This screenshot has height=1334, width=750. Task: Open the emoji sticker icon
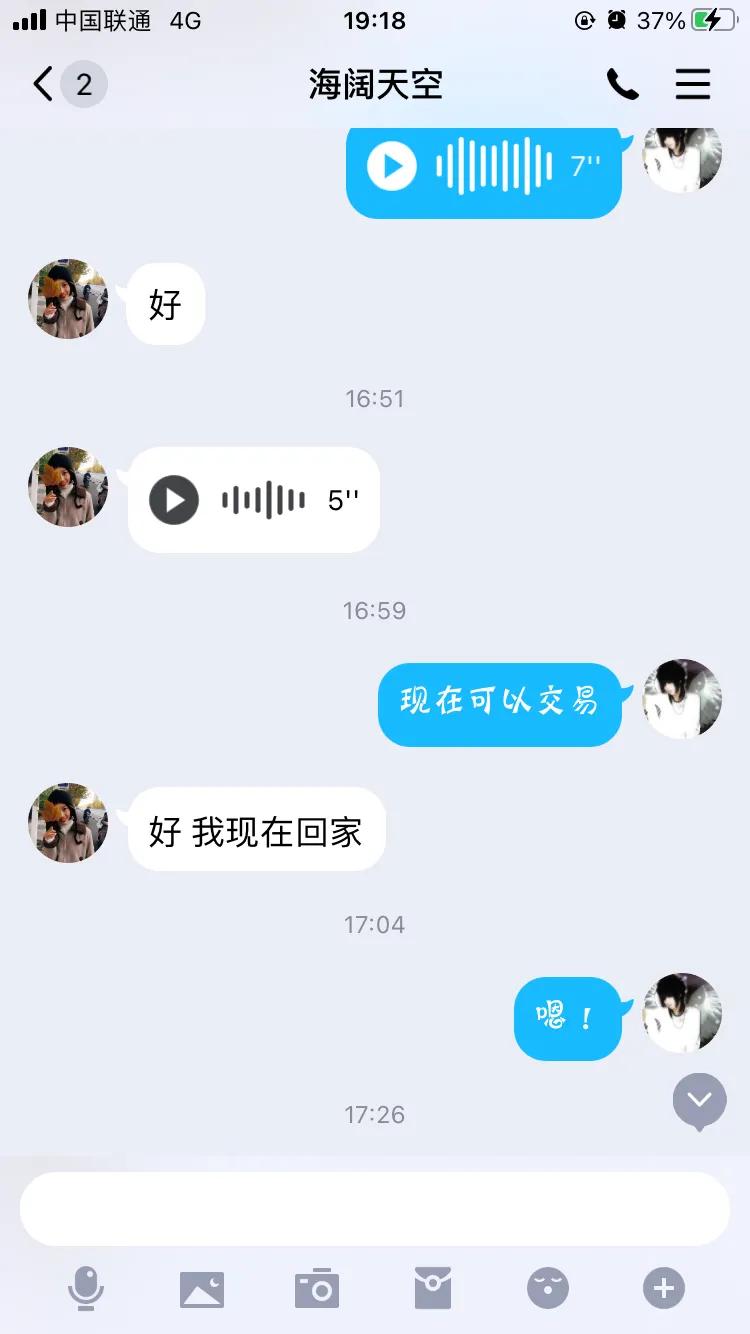point(547,1288)
